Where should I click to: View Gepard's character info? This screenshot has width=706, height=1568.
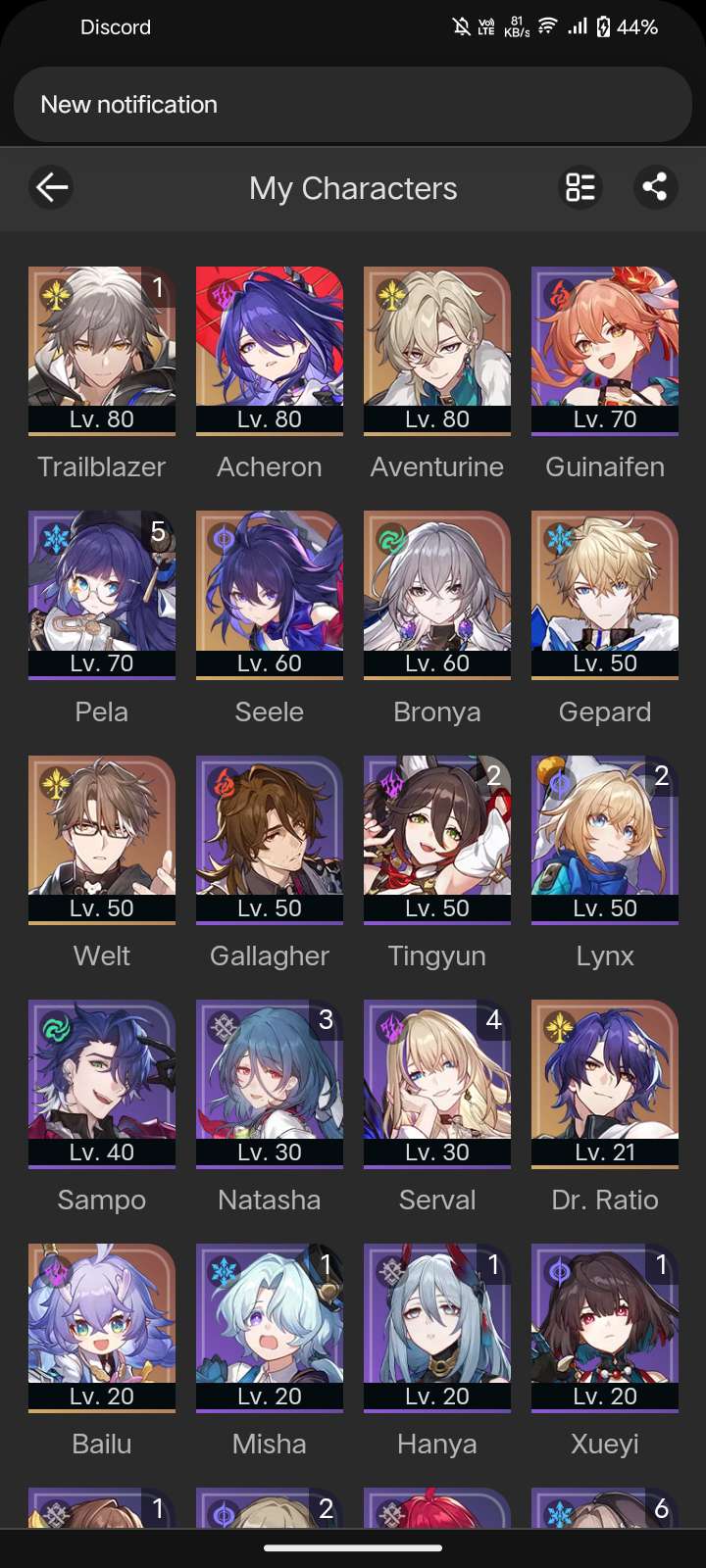pyautogui.click(x=605, y=595)
